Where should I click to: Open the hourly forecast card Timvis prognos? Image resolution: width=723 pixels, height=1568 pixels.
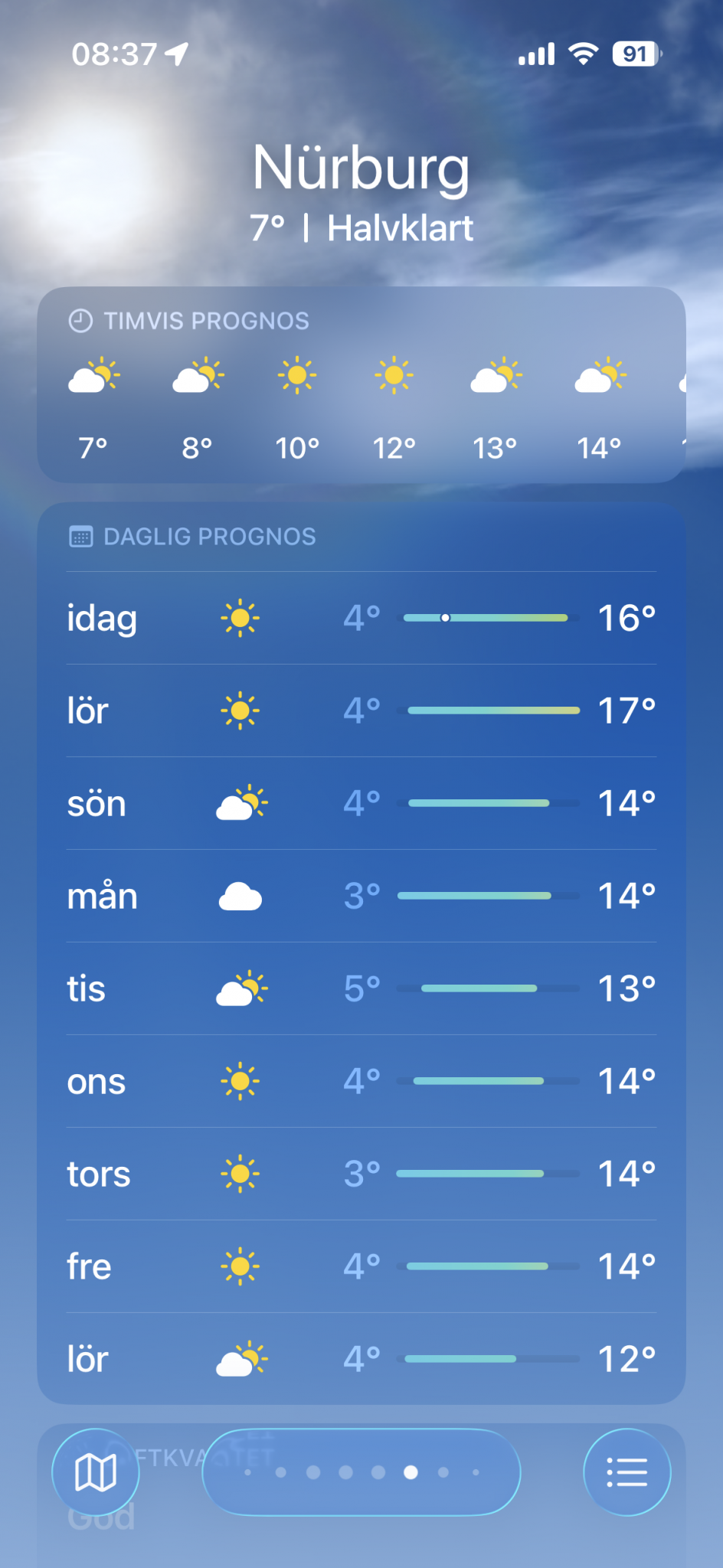point(361,384)
